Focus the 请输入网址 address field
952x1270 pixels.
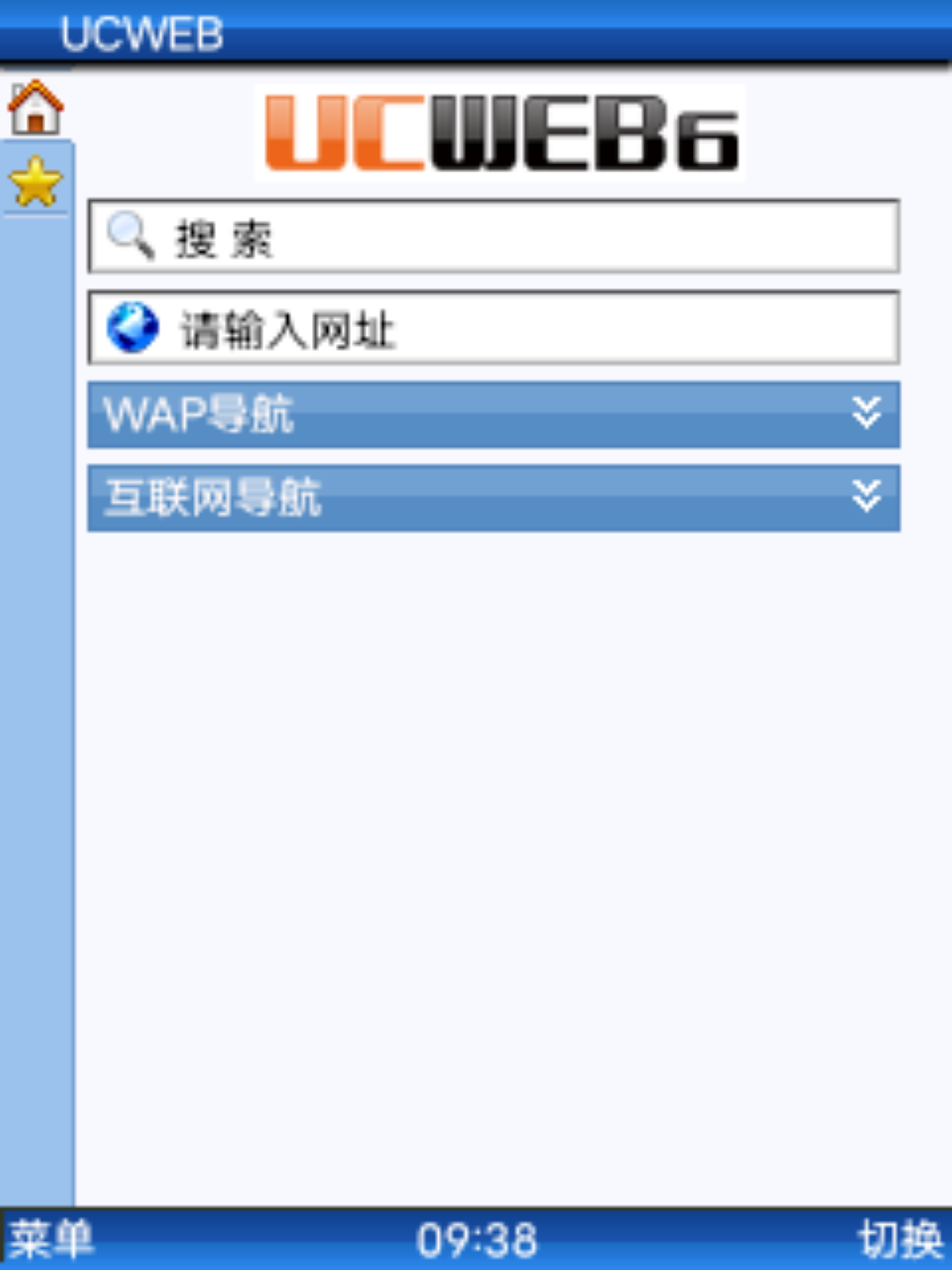coord(494,328)
